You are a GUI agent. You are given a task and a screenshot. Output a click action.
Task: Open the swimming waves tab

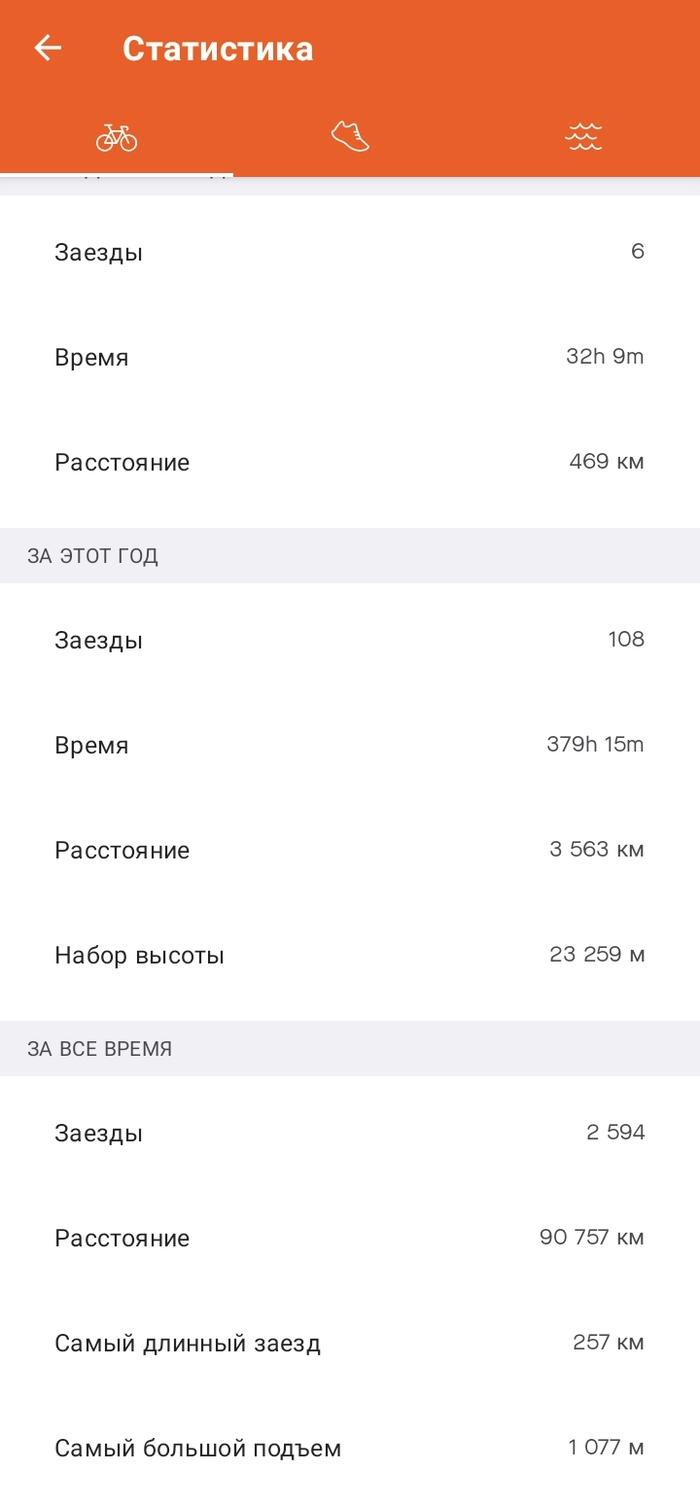coord(583,137)
